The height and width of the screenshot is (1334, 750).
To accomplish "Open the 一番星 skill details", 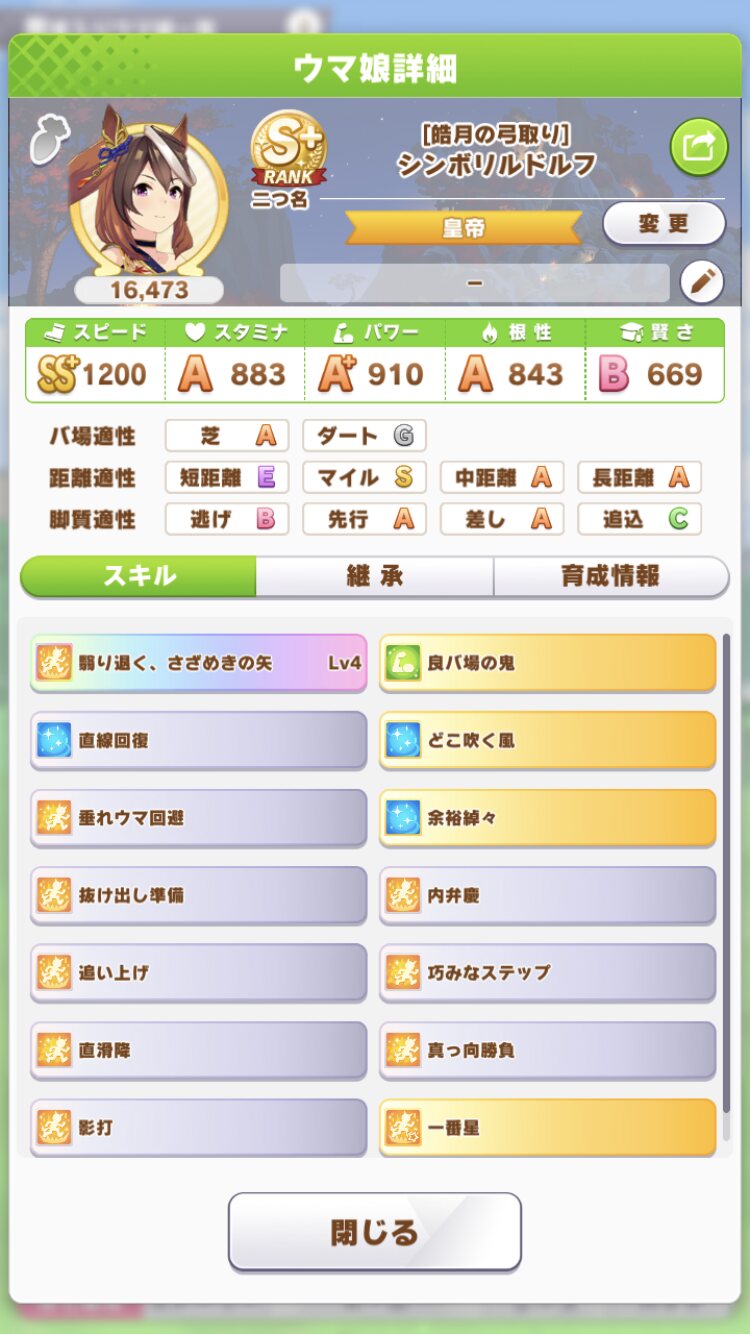I will pos(547,1127).
